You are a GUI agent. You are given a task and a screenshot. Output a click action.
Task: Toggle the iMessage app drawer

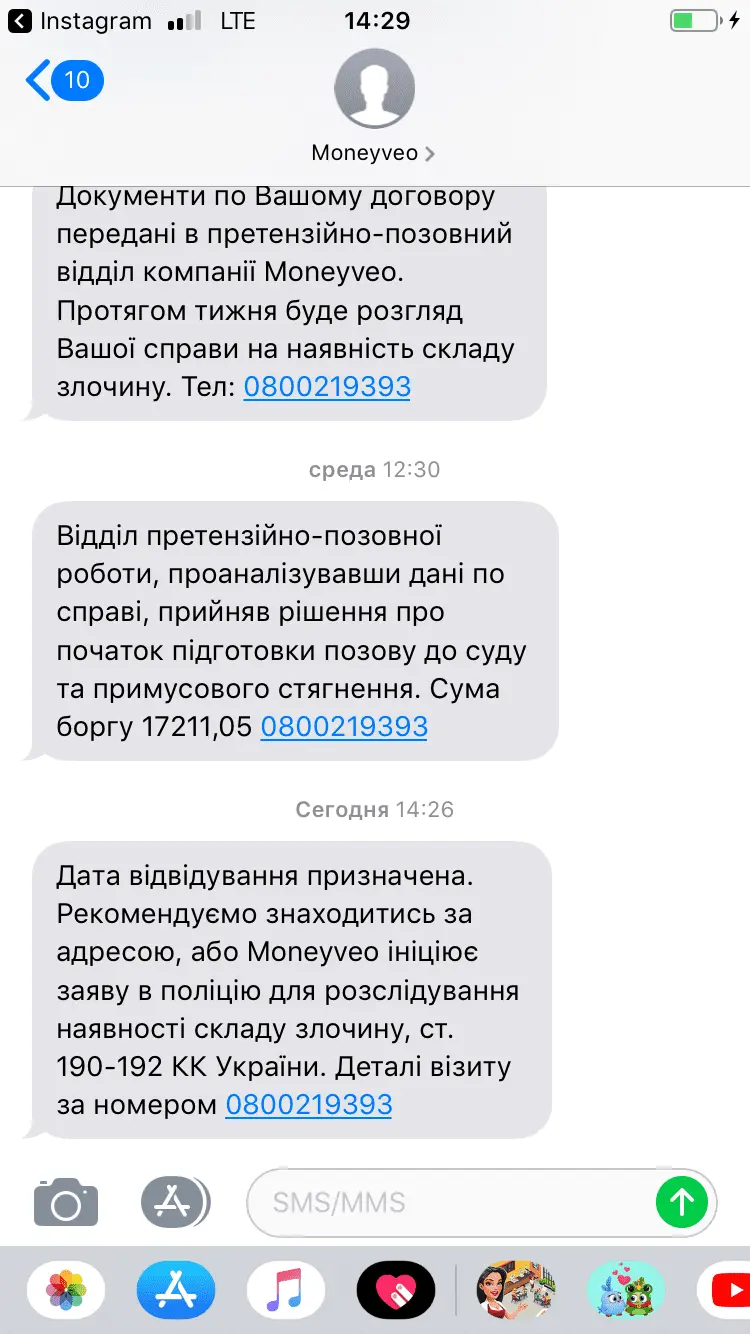[x=175, y=1202]
